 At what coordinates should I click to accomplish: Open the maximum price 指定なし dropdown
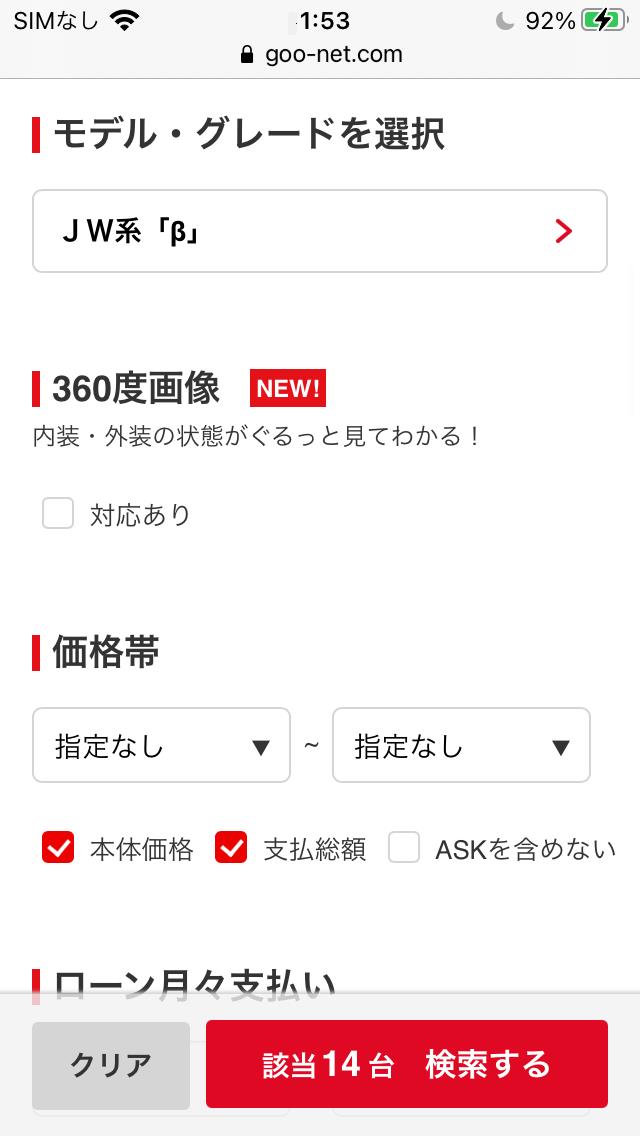point(461,746)
